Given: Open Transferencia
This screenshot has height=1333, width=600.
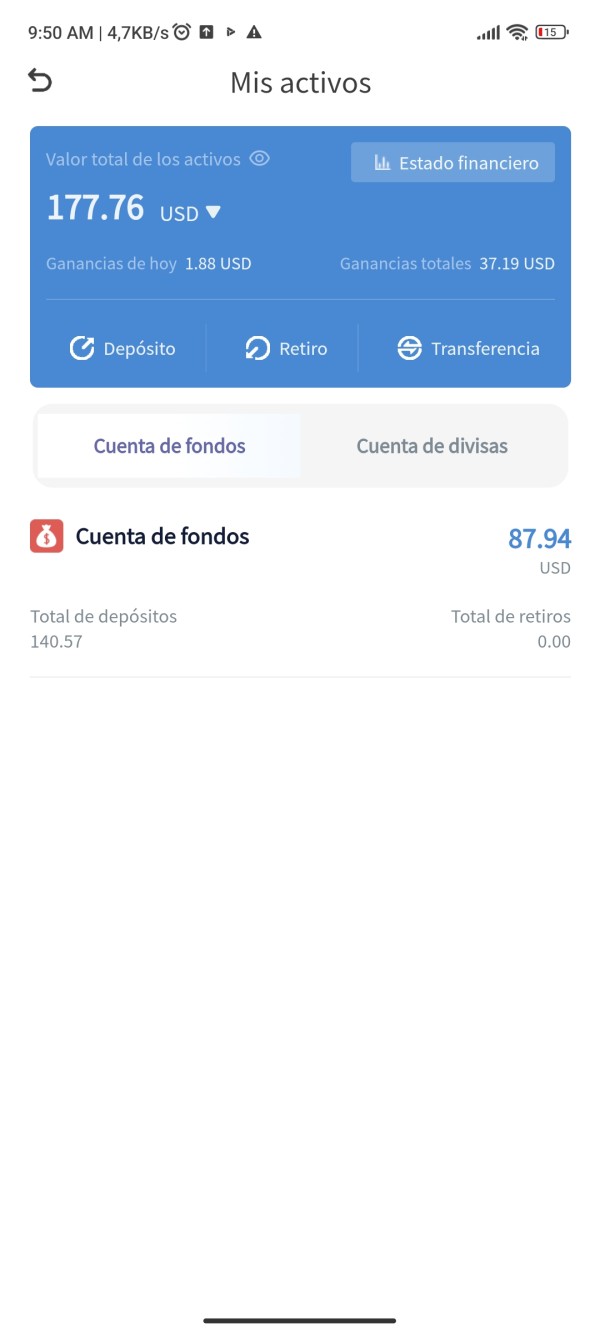Looking at the screenshot, I should click(468, 348).
